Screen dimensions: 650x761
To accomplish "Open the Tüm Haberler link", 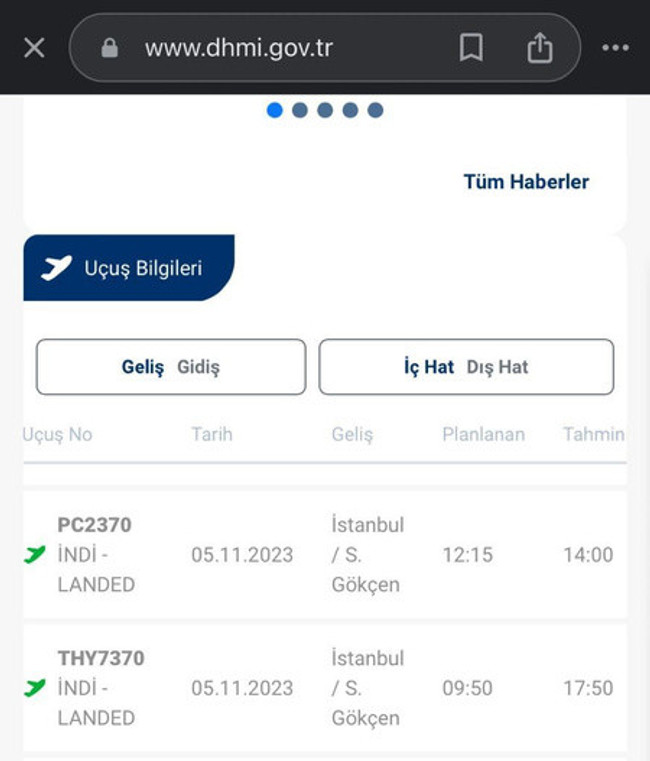I will (526, 182).
